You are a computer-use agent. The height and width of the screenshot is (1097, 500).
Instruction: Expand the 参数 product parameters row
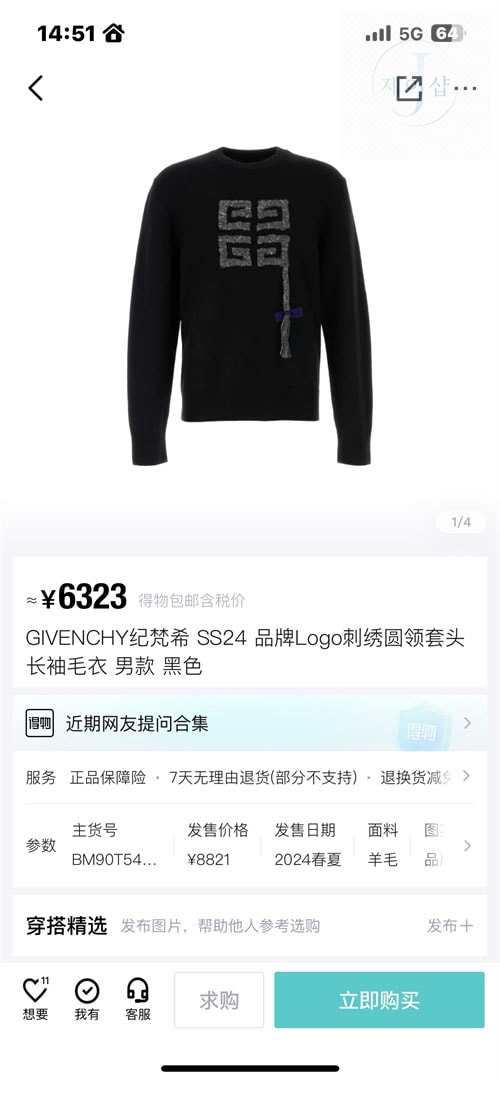pos(250,845)
